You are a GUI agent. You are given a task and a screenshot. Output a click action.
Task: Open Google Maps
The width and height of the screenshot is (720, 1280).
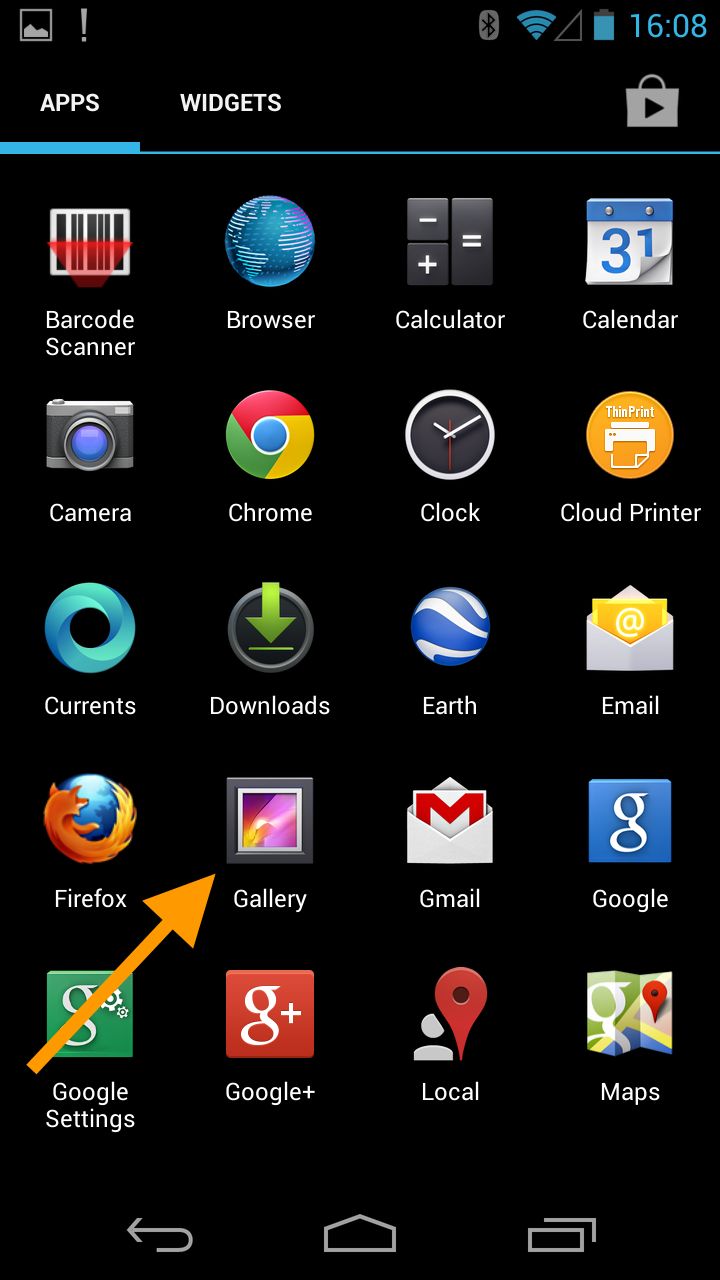[x=630, y=1013]
